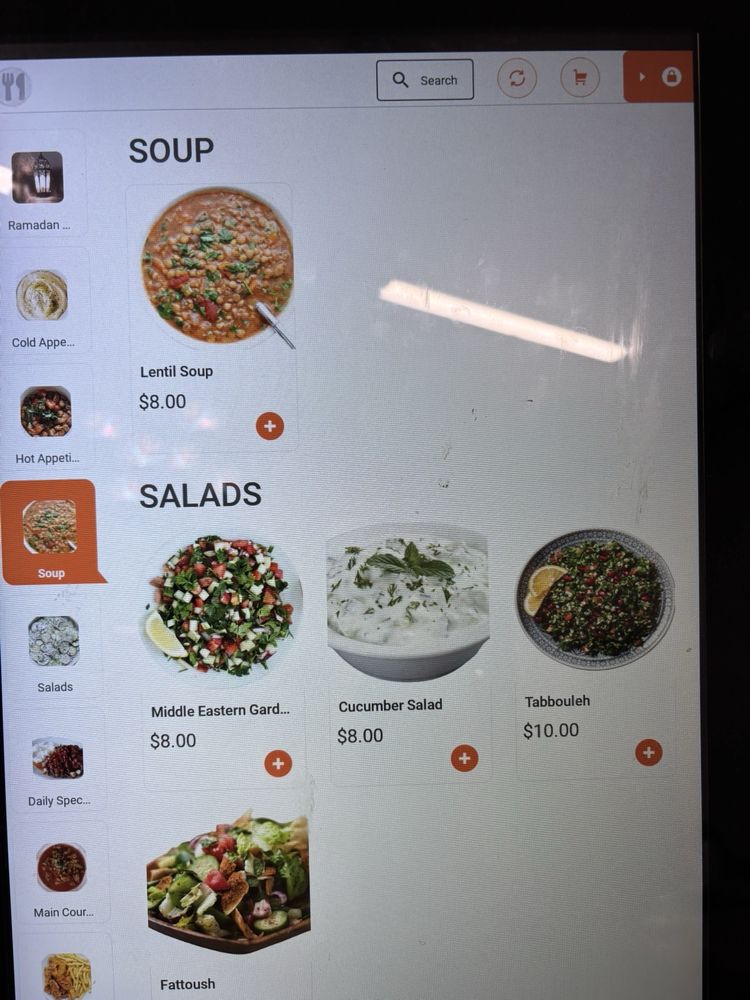Viewport: 750px width, 1000px height.
Task: Tap the orange lock button
Action: coord(658,77)
